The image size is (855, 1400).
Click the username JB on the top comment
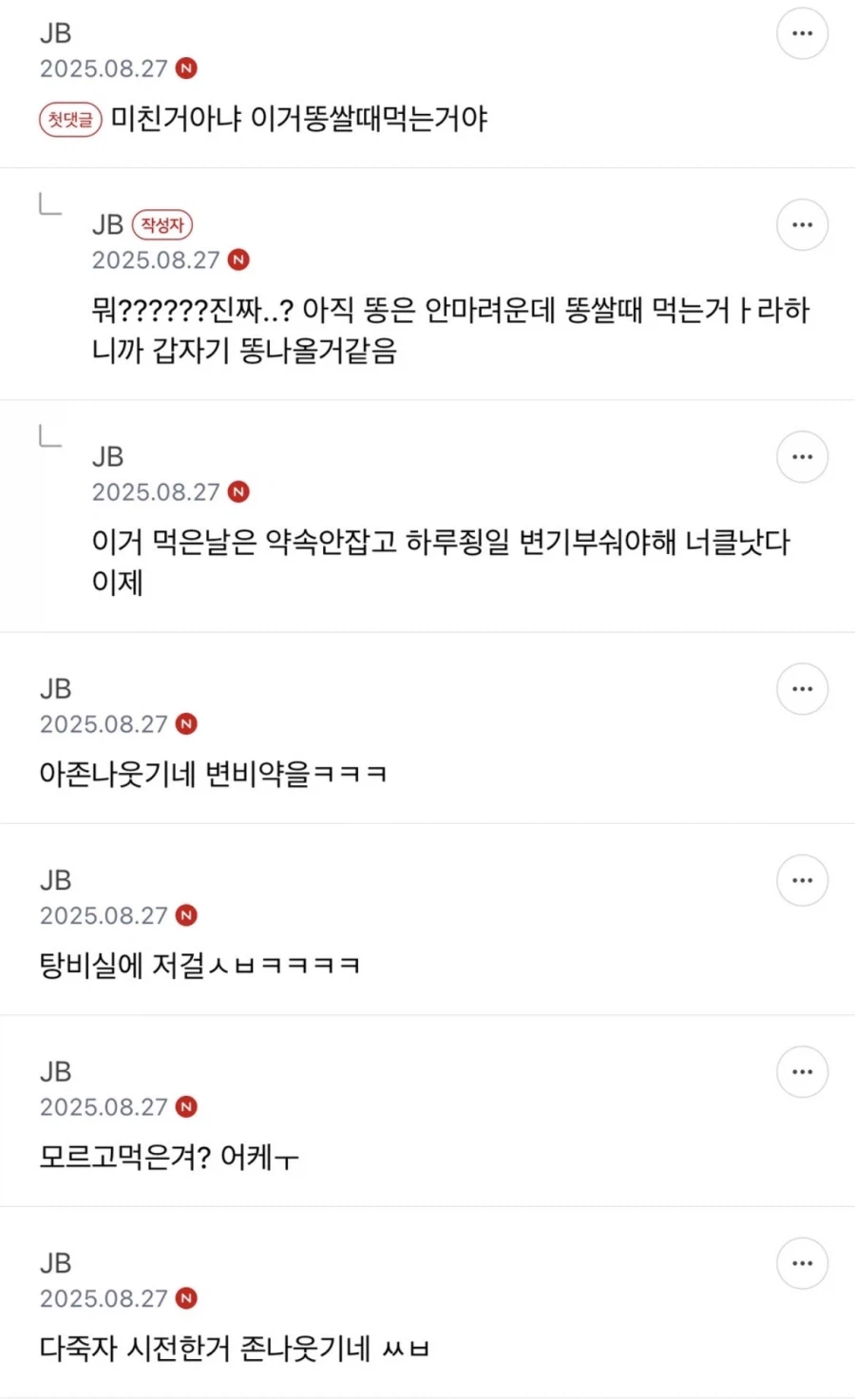[54, 32]
